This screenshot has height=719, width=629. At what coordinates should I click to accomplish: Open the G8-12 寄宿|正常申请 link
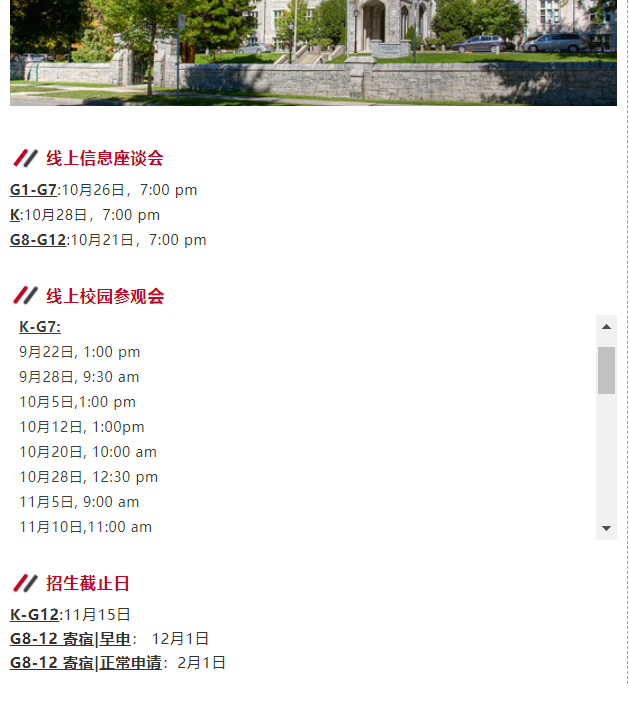(x=85, y=663)
